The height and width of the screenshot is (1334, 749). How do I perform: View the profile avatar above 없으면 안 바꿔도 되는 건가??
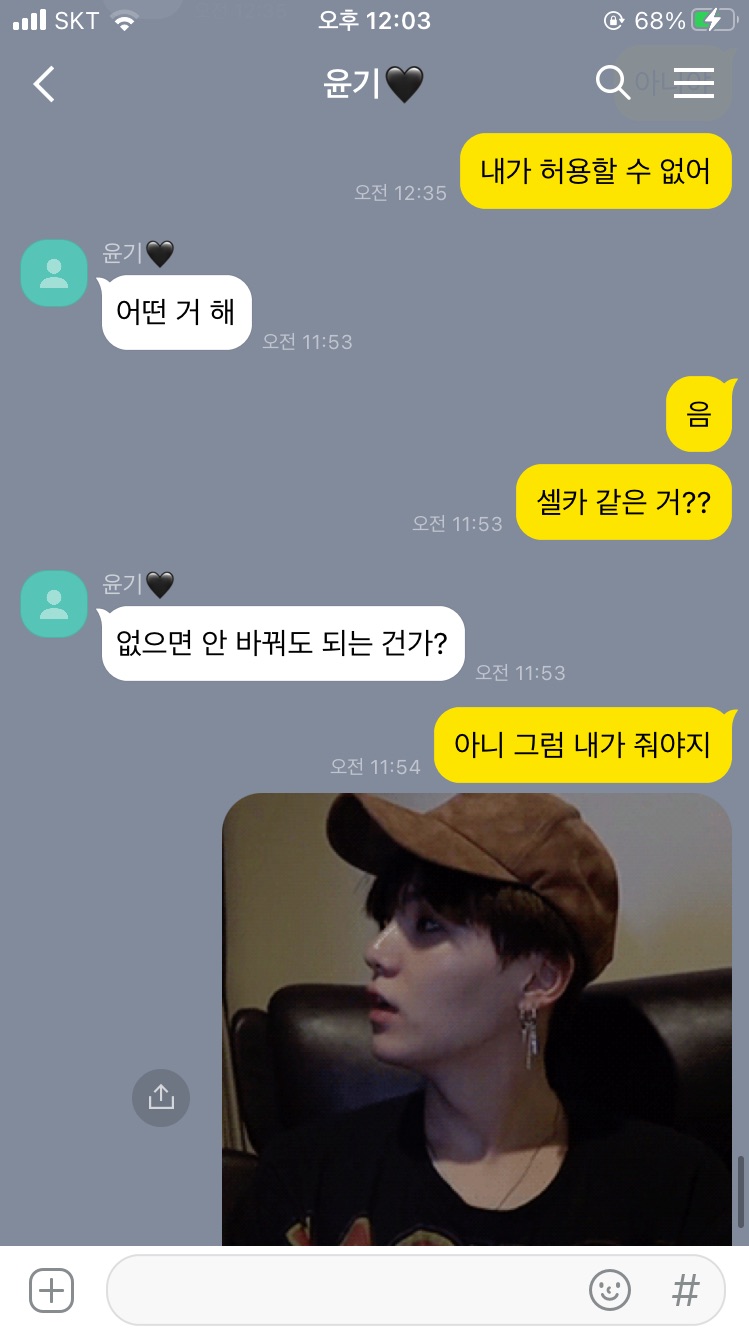[x=54, y=604]
